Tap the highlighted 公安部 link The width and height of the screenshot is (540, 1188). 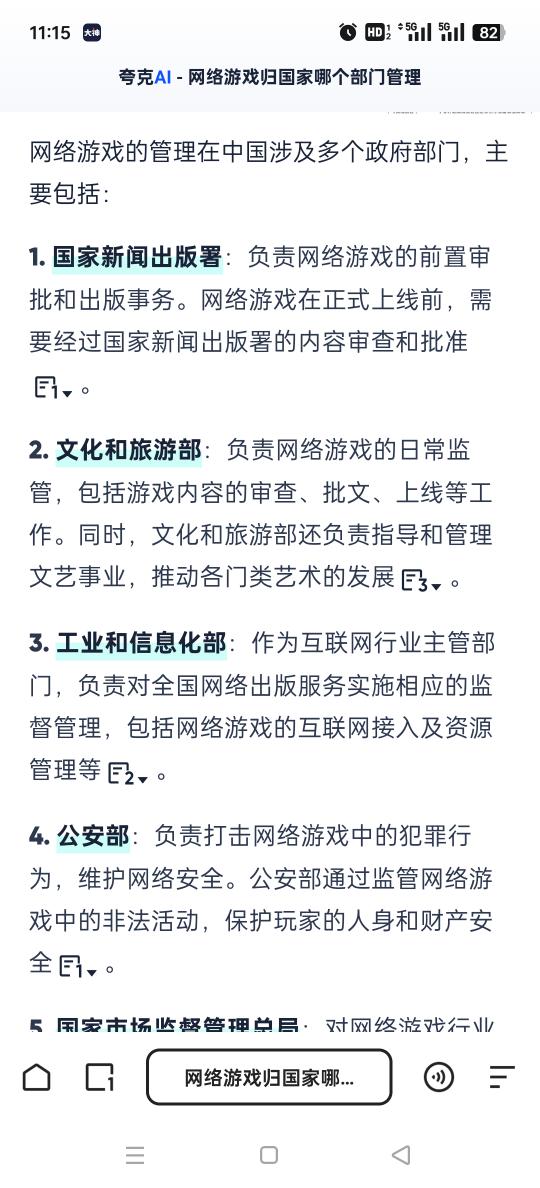pyautogui.click(x=93, y=837)
